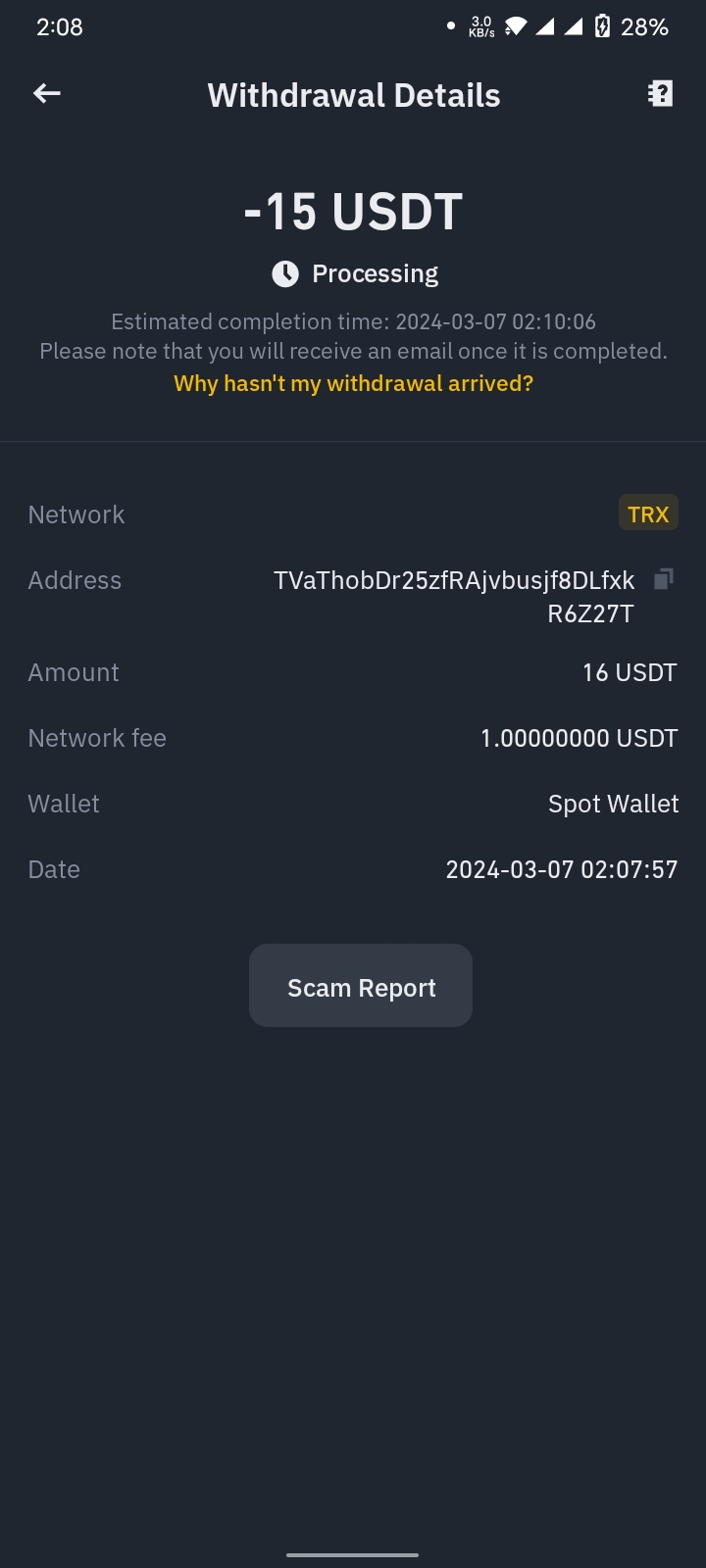Tap the navigation gesture bar at bottom
The height and width of the screenshot is (1568, 706).
pyautogui.click(x=353, y=1552)
